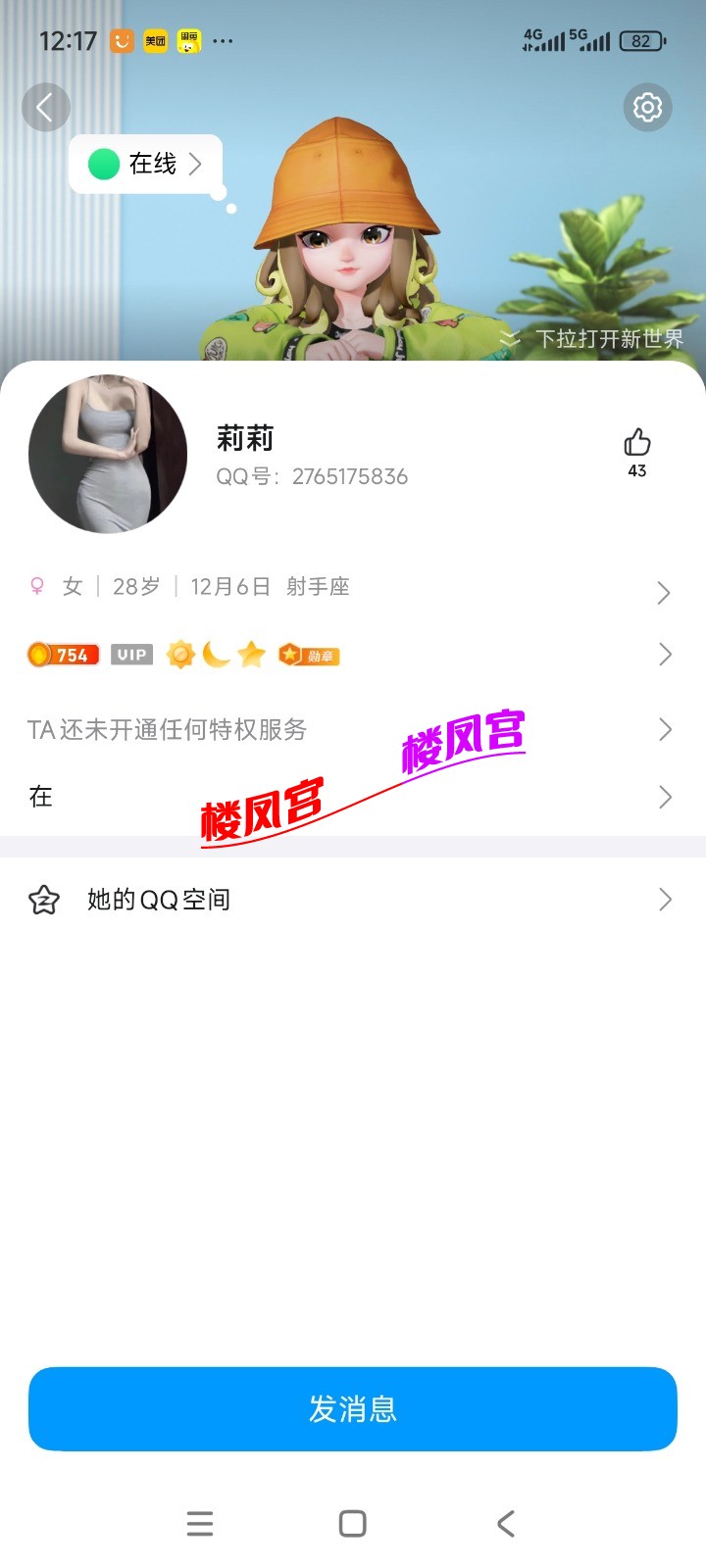This screenshot has height=1568, width=706.
Task: Tap the back arrow at top left
Action: click(46, 107)
